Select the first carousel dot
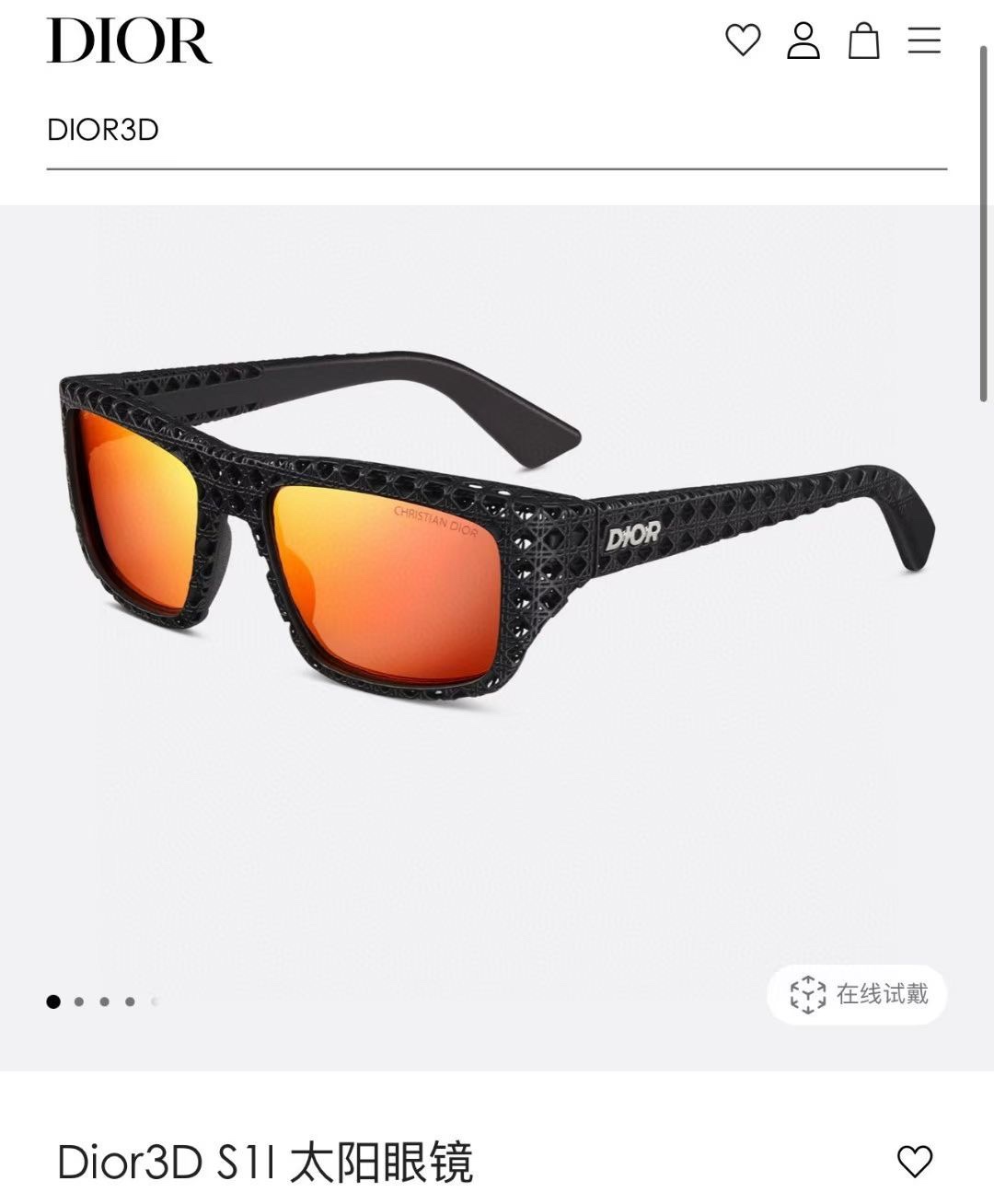 (x=52, y=1001)
